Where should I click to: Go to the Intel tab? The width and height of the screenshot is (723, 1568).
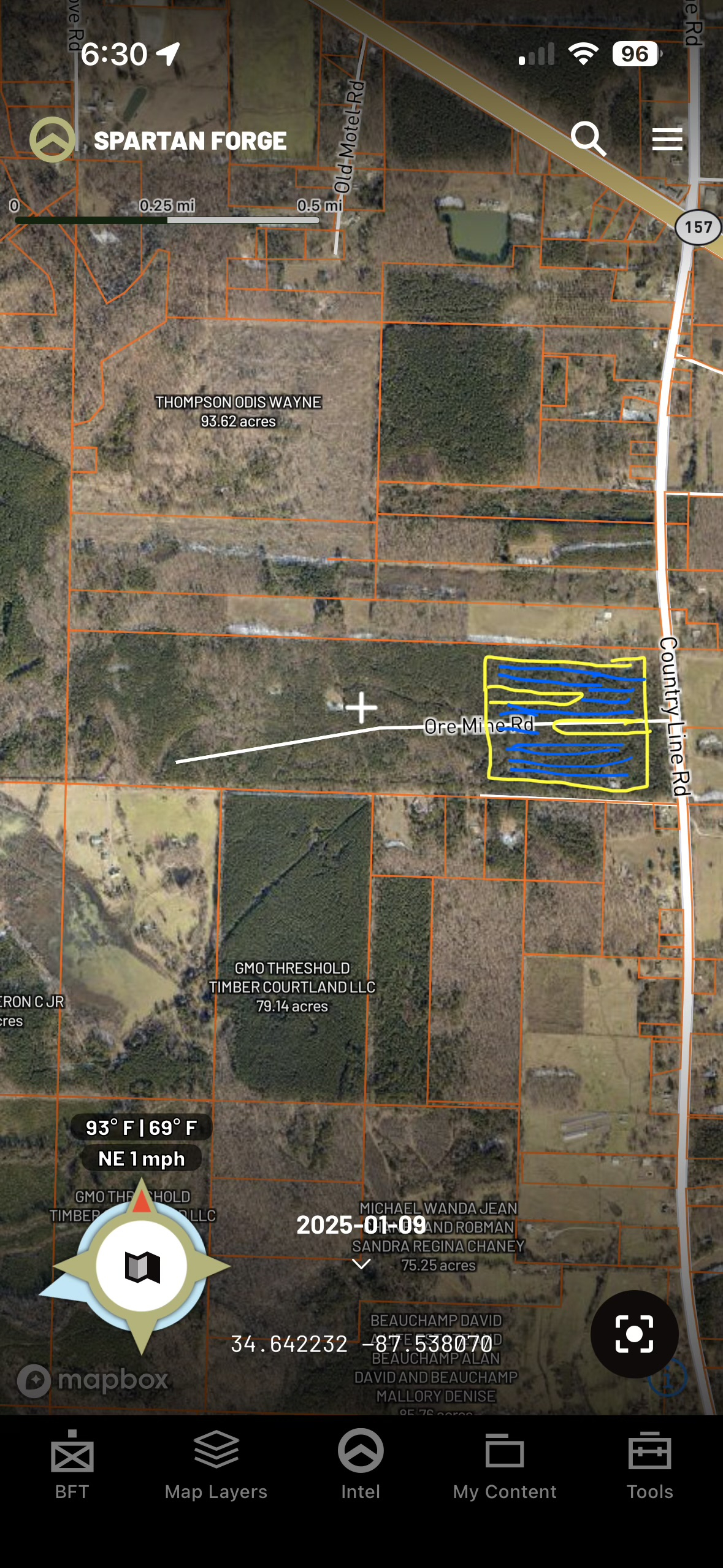pos(361,1465)
